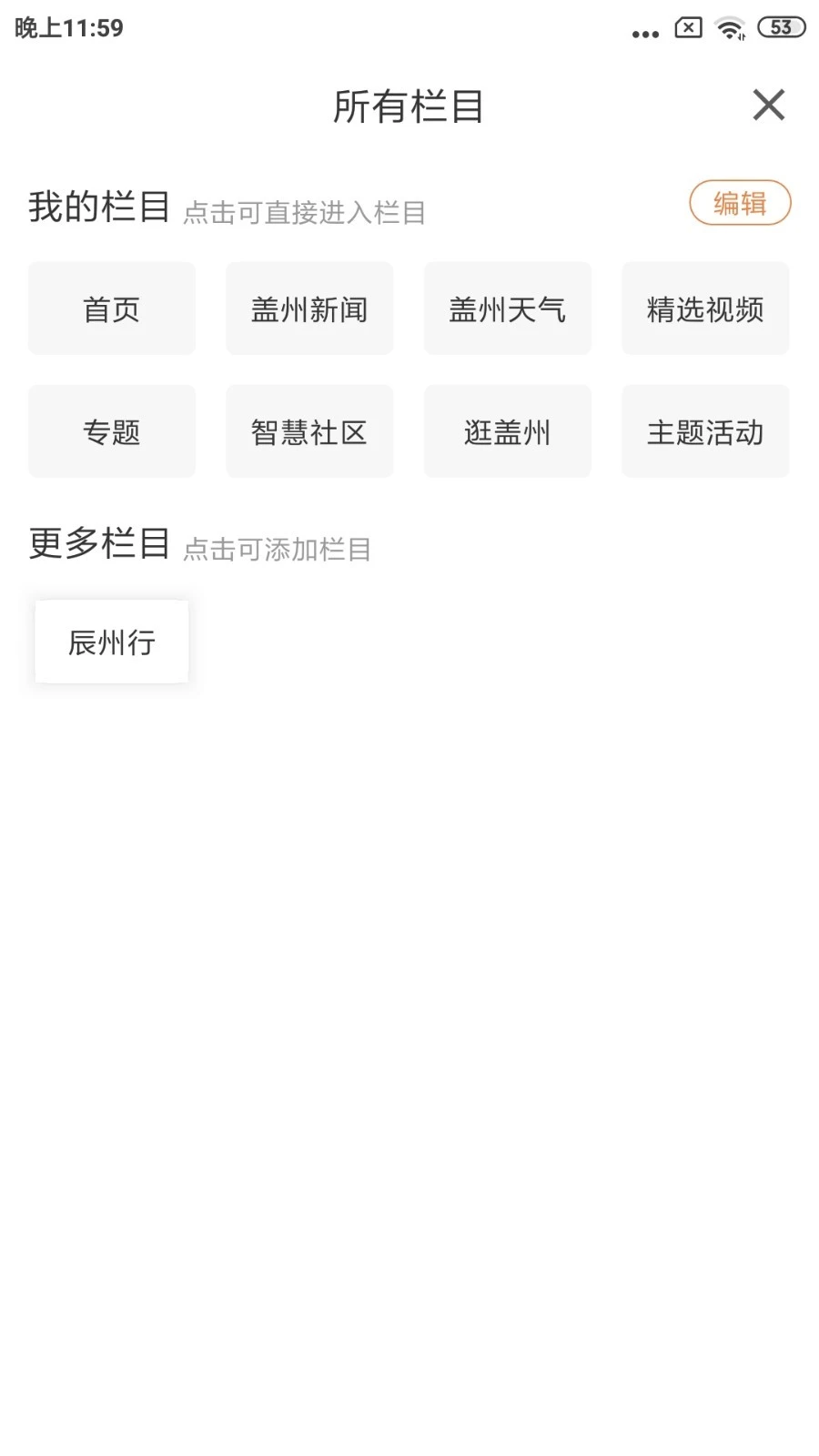This screenshot has height=1456, width=819.
Task: Tap the SIM card error icon
Action: pyautogui.click(x=688, y=27)
